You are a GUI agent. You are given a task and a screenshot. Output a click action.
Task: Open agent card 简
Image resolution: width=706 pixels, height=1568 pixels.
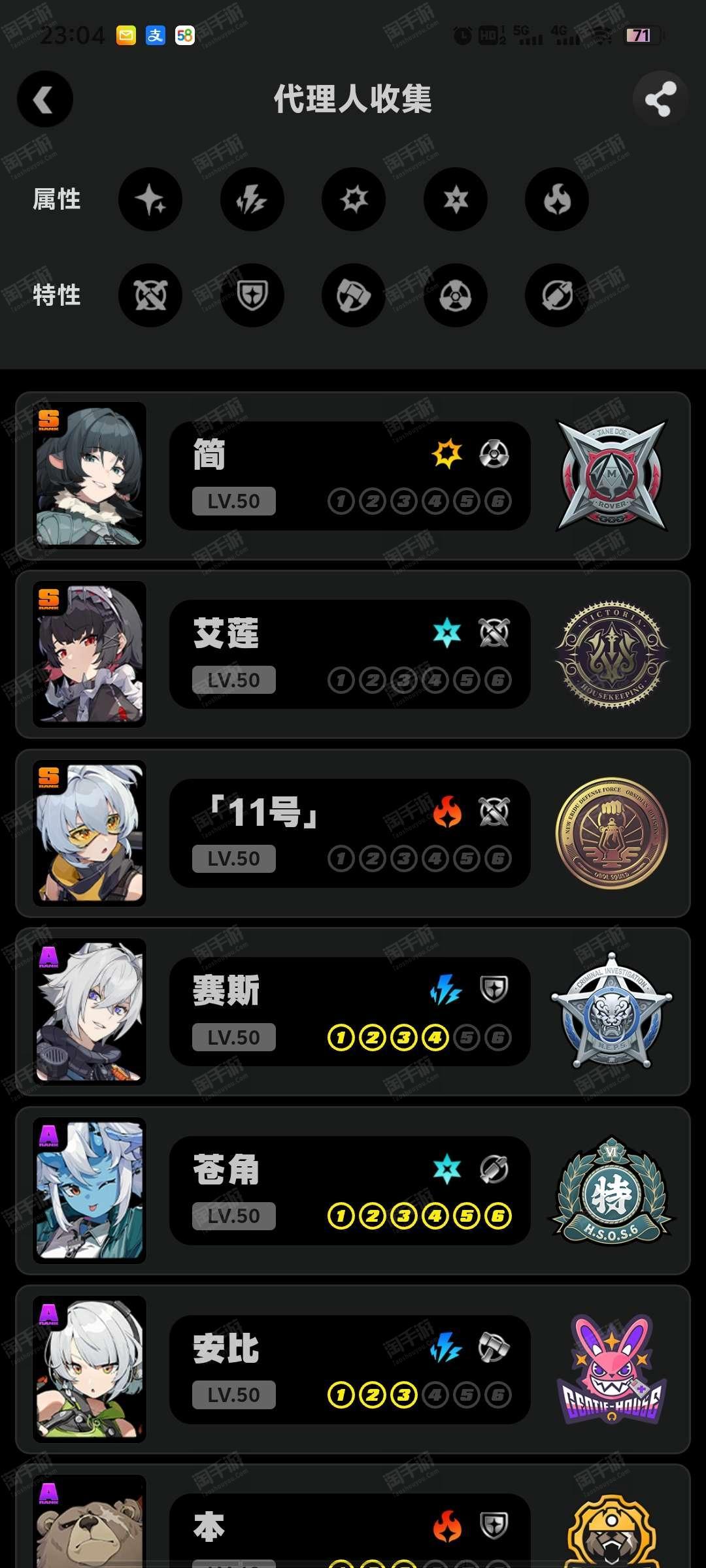pos(353,476)
